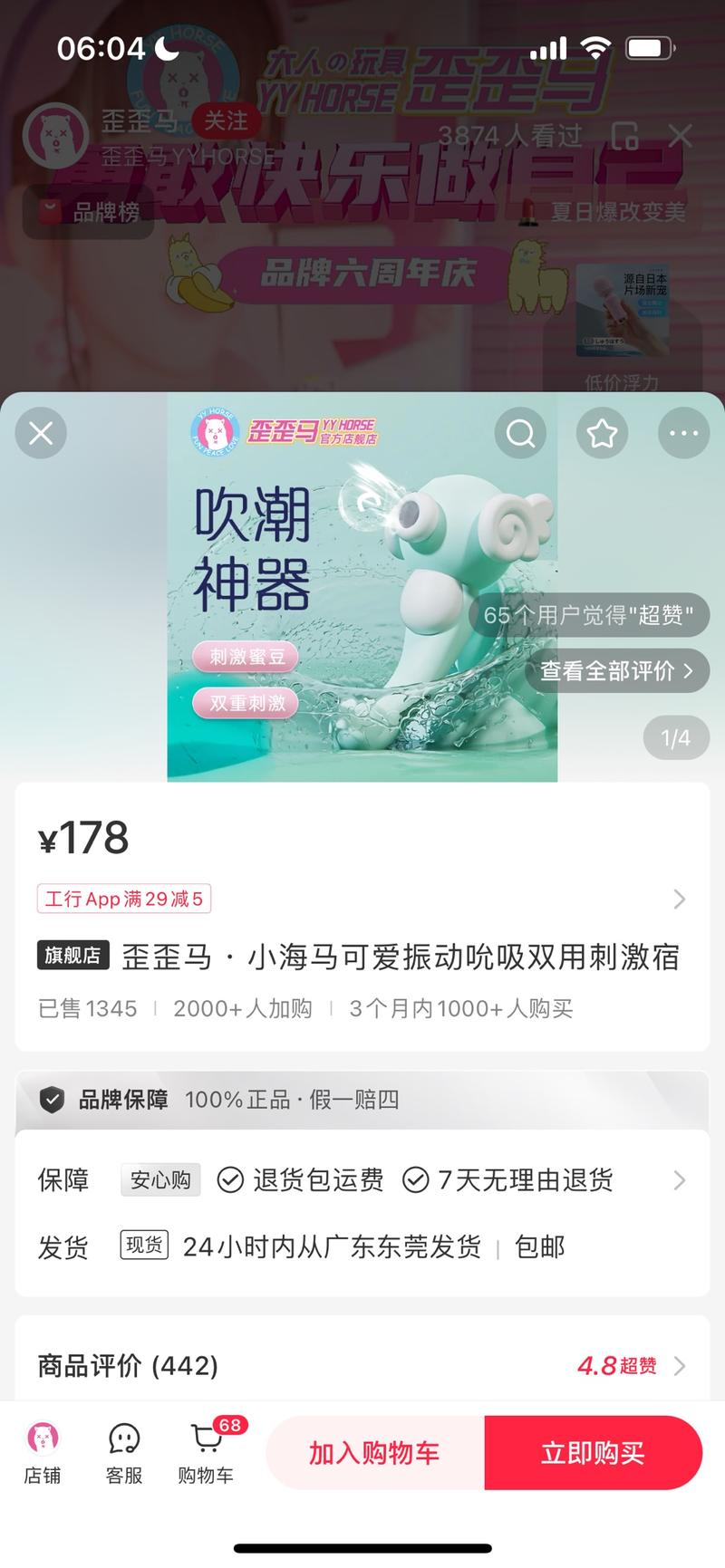Screen dimensions: 725x1568
Task: Favorite this product with the star icon
Action: (602, 433)
